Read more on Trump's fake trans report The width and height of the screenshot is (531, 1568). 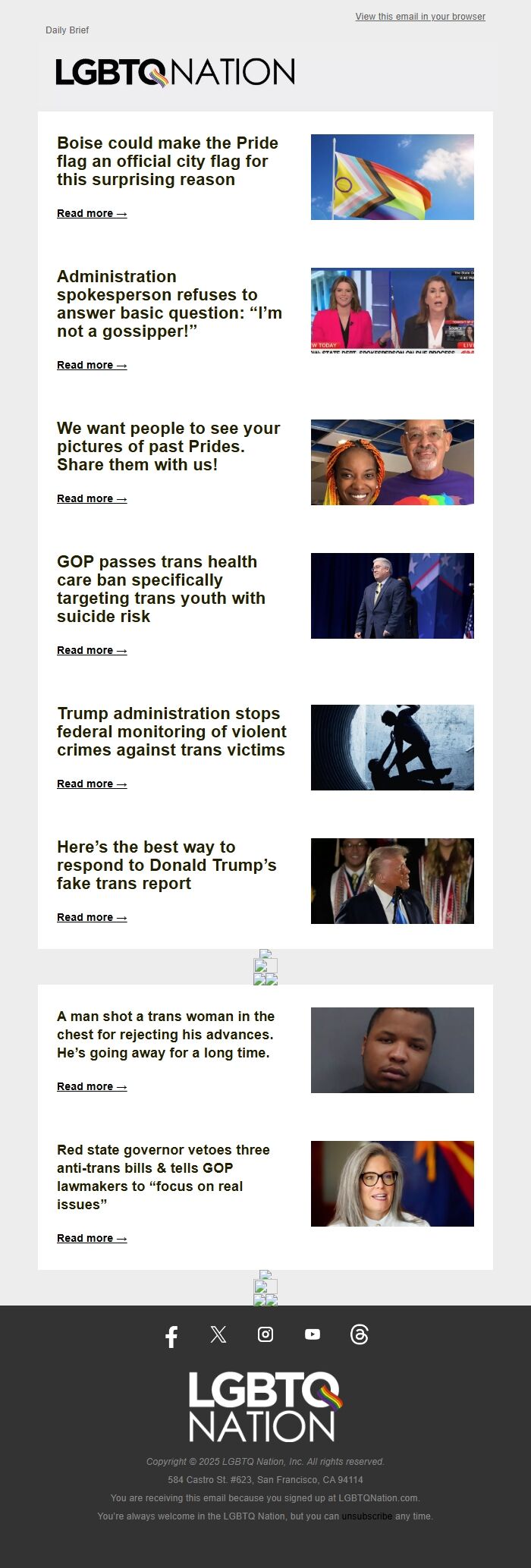(91, 918)
